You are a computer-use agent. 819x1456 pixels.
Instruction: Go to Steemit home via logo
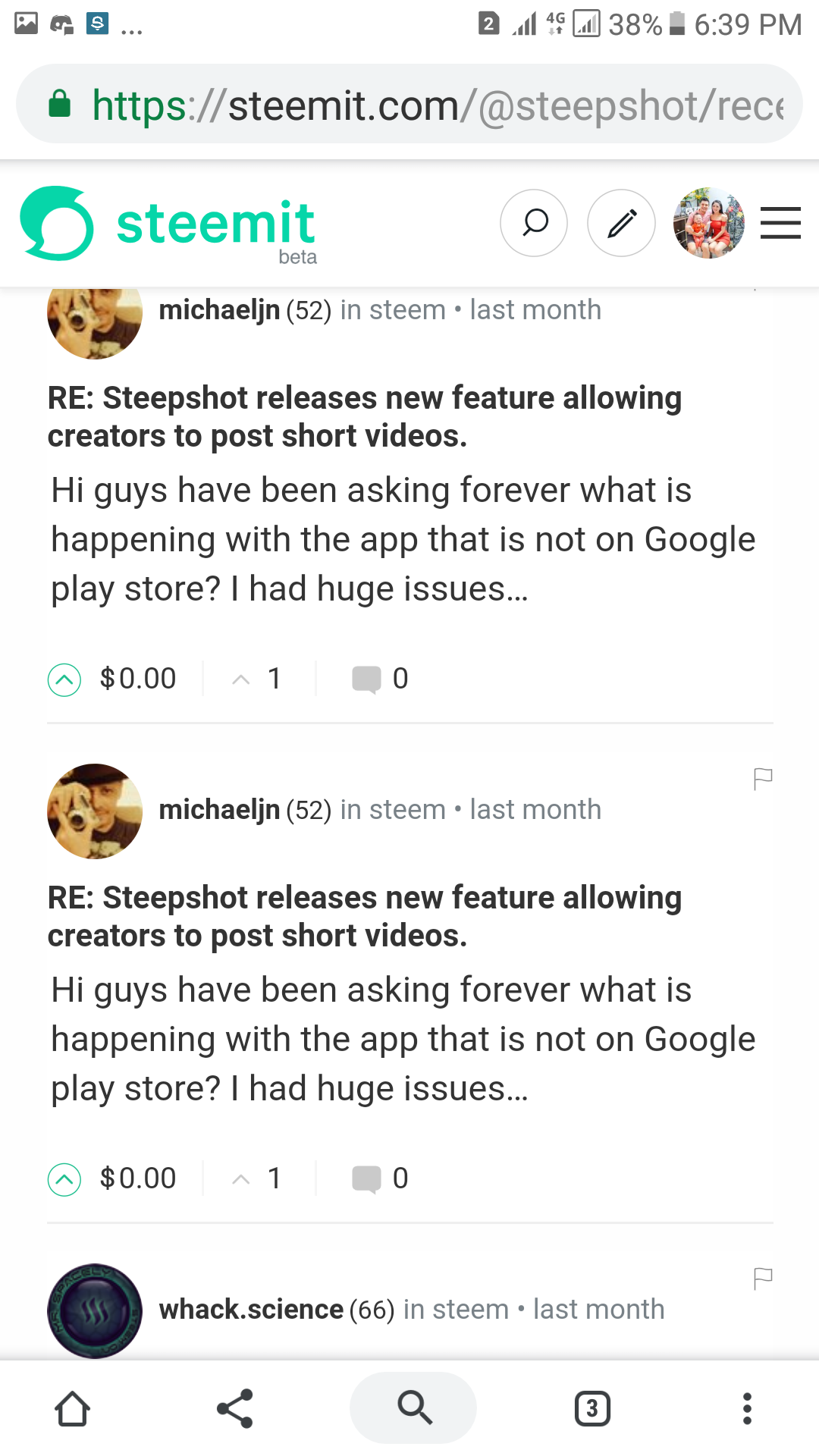point(168,224)
